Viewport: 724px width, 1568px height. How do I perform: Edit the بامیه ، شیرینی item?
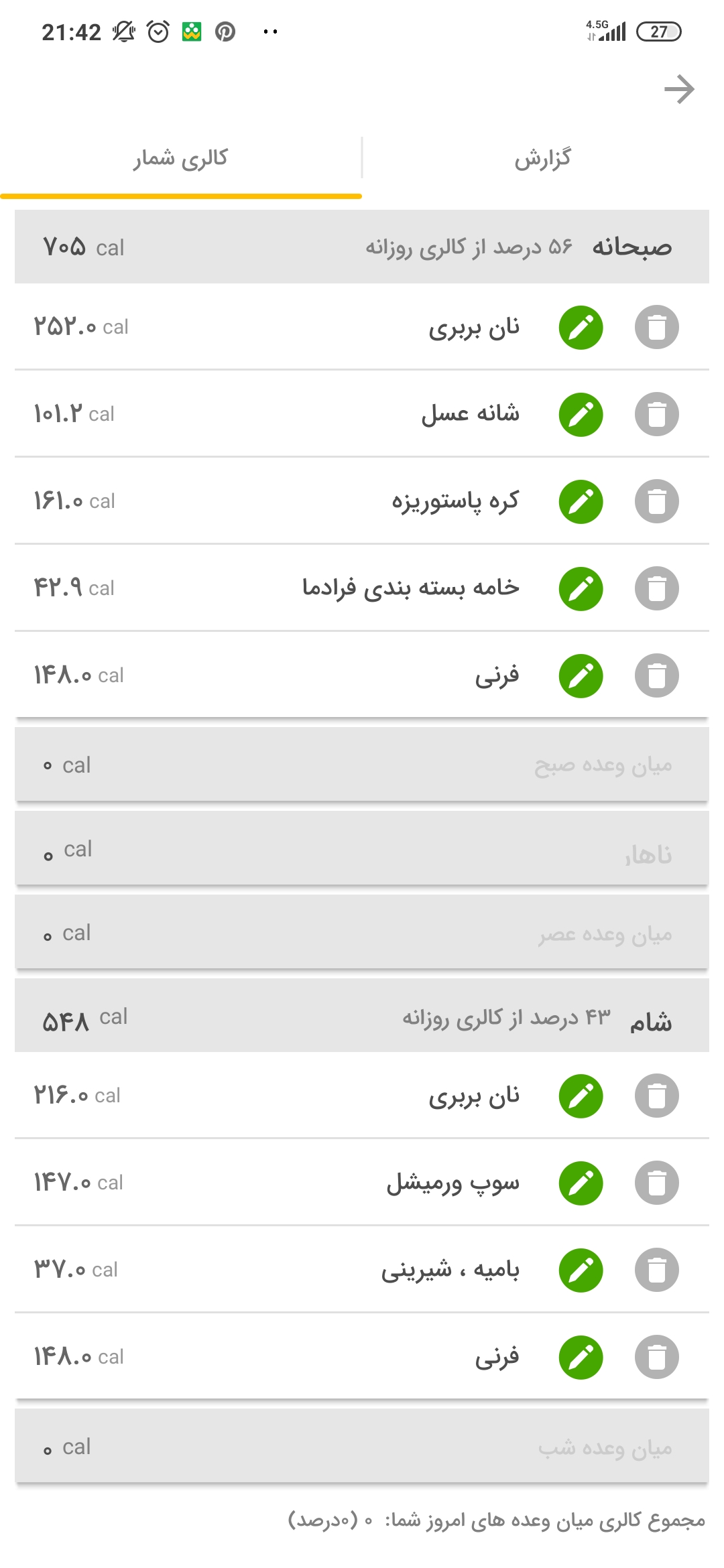581,1270
